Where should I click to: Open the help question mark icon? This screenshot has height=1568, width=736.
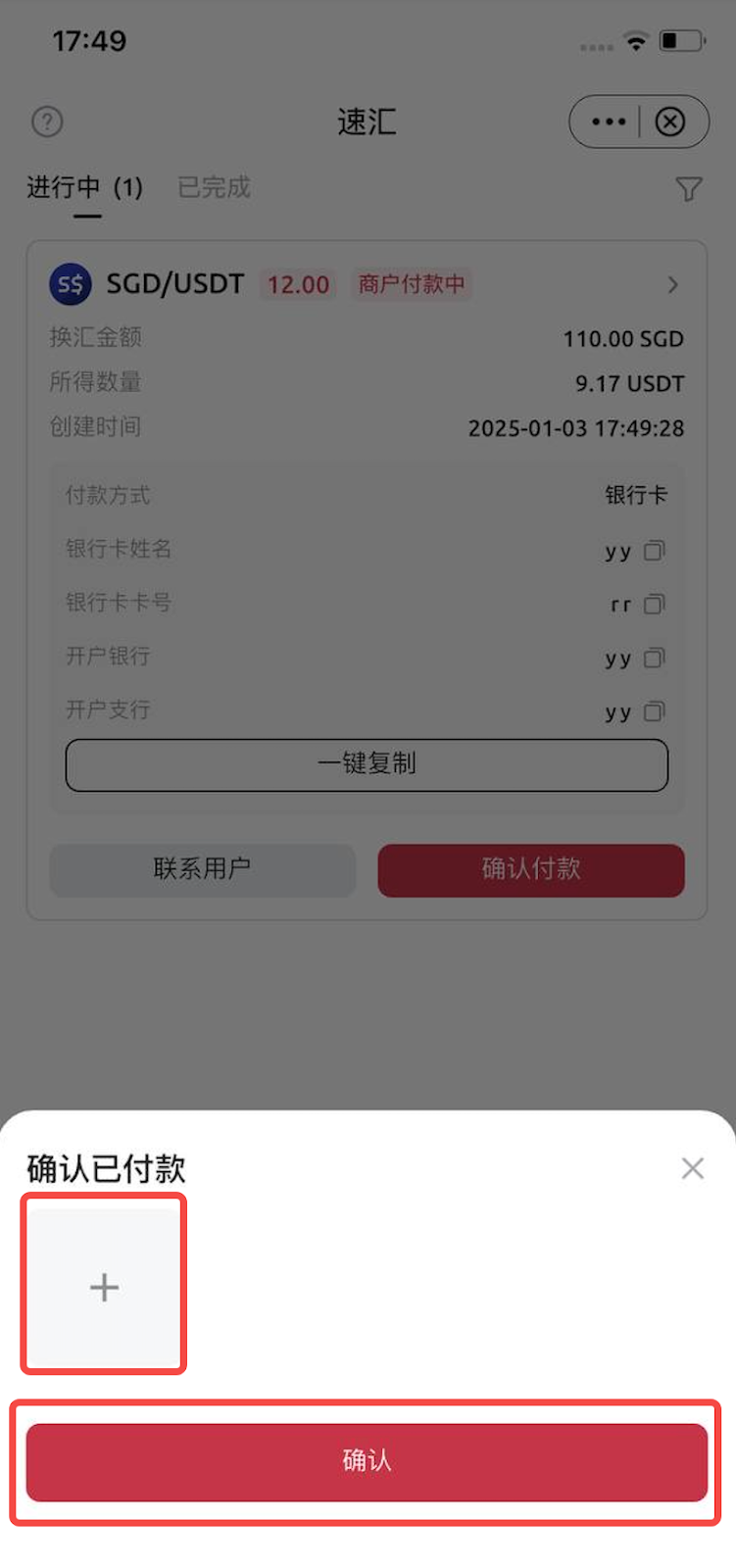tap(45, 121)
